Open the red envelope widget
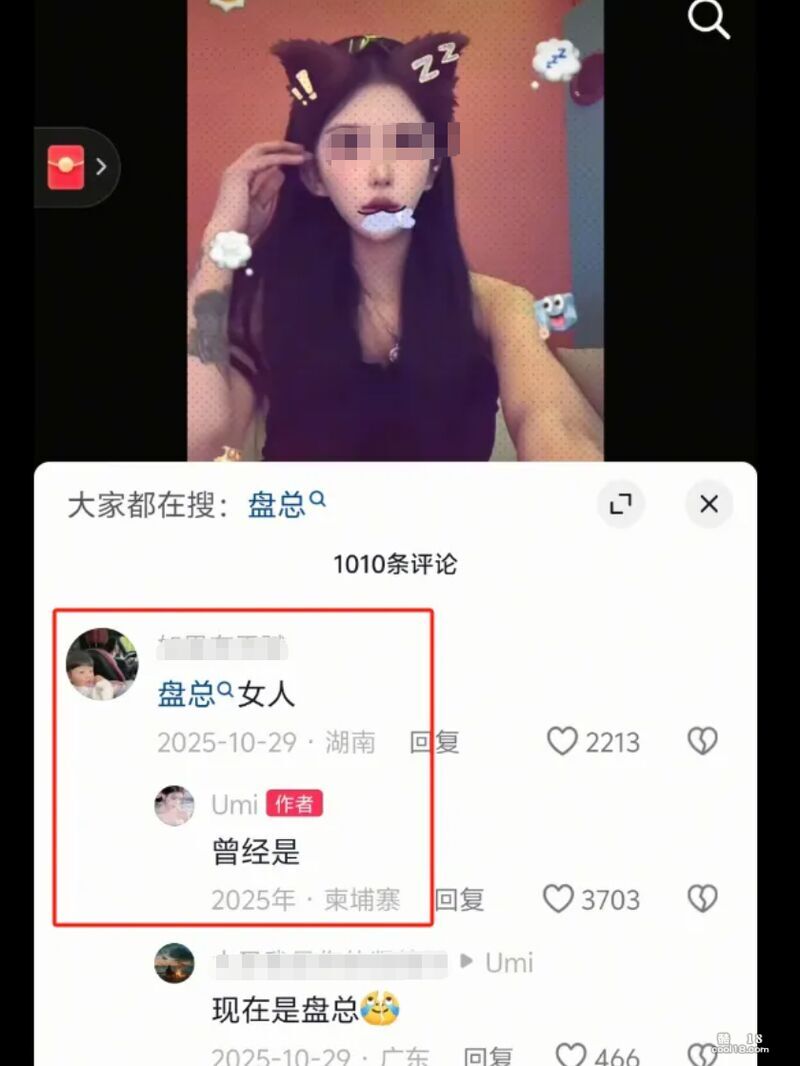Image resolution: width=800 pixels, height=1066 pixels. click(x=67, y=167)
